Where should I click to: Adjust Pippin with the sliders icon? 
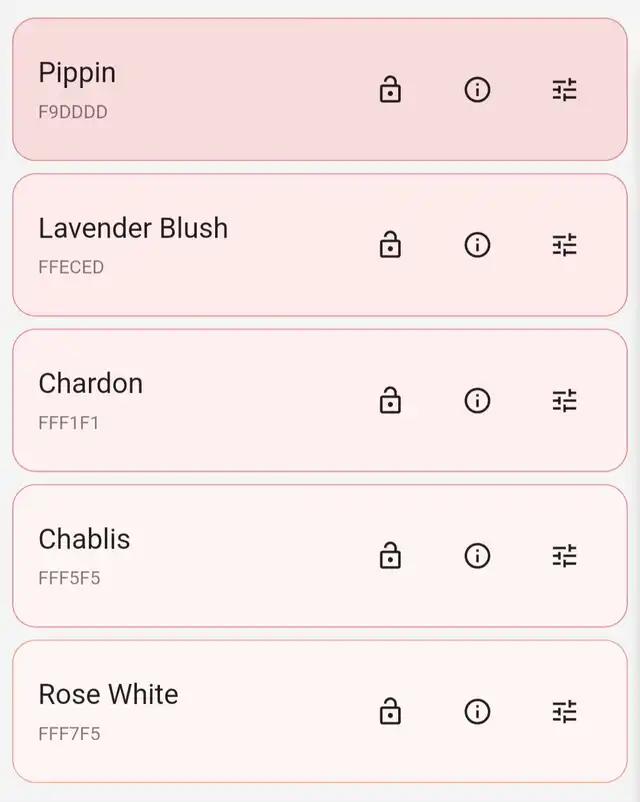click(565, 90)
